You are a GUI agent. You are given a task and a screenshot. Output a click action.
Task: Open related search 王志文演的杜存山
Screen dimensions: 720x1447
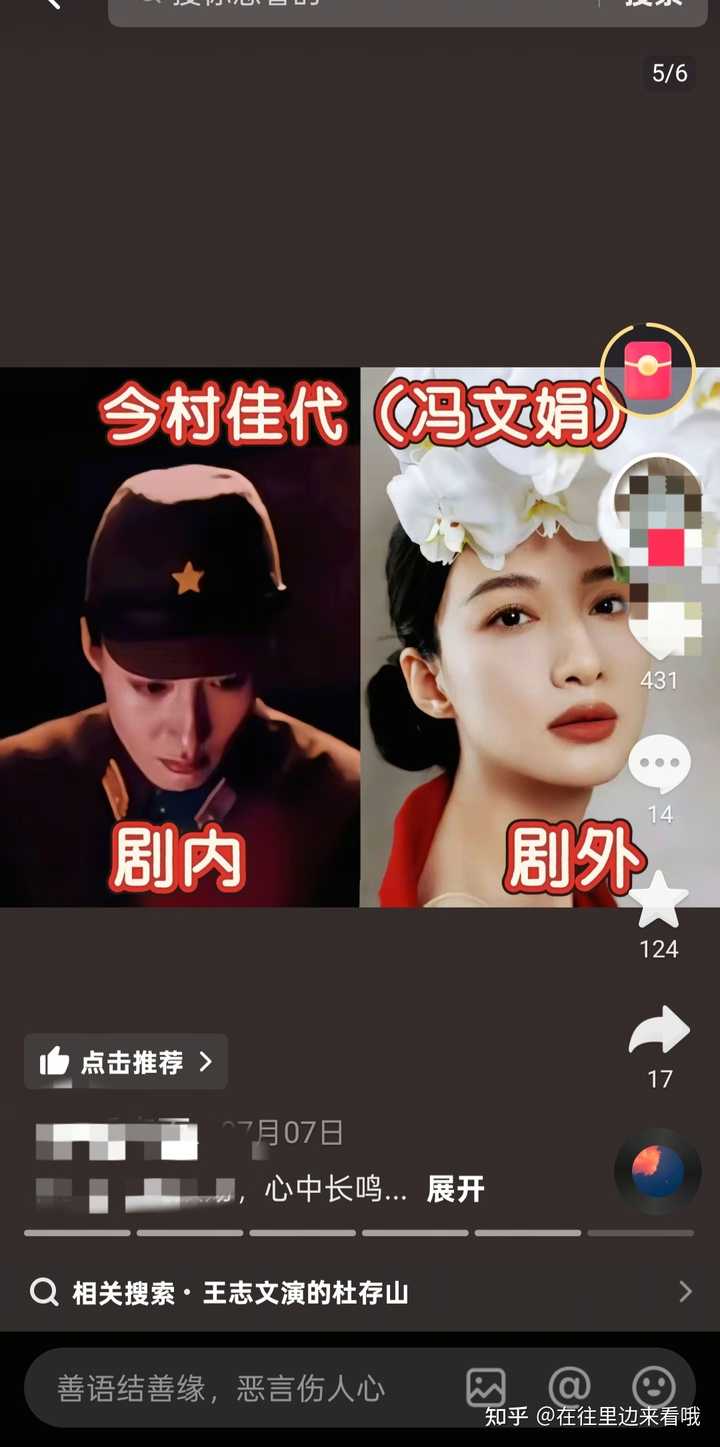[360, 1292]
